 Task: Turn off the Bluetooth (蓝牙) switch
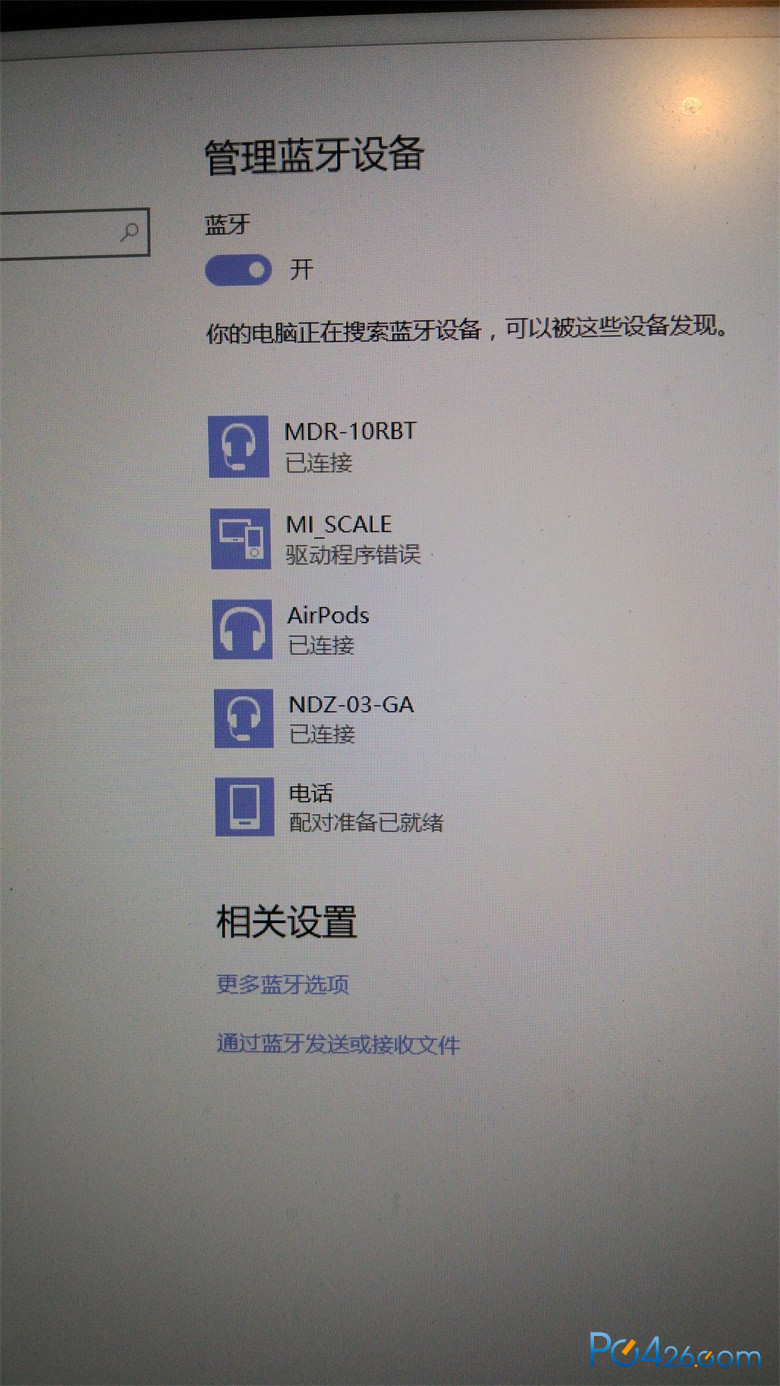pyautogui.click(x=238, y=270)
